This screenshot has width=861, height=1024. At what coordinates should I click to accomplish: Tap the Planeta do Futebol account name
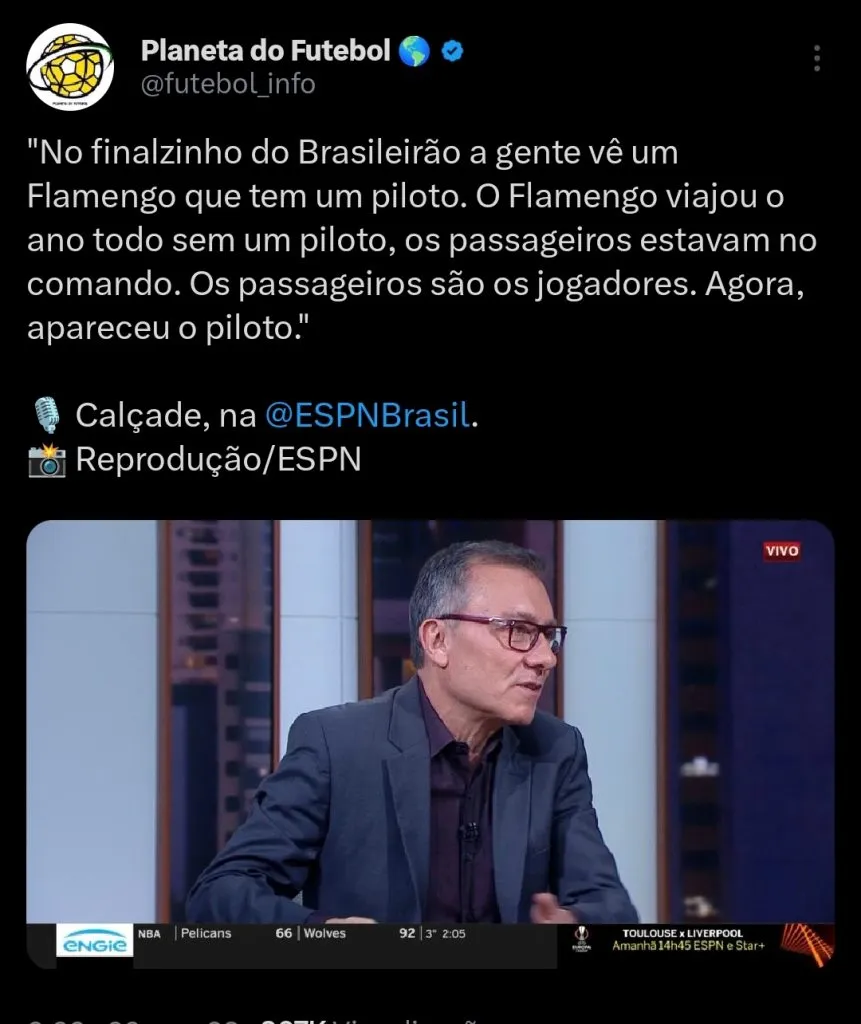265,50
